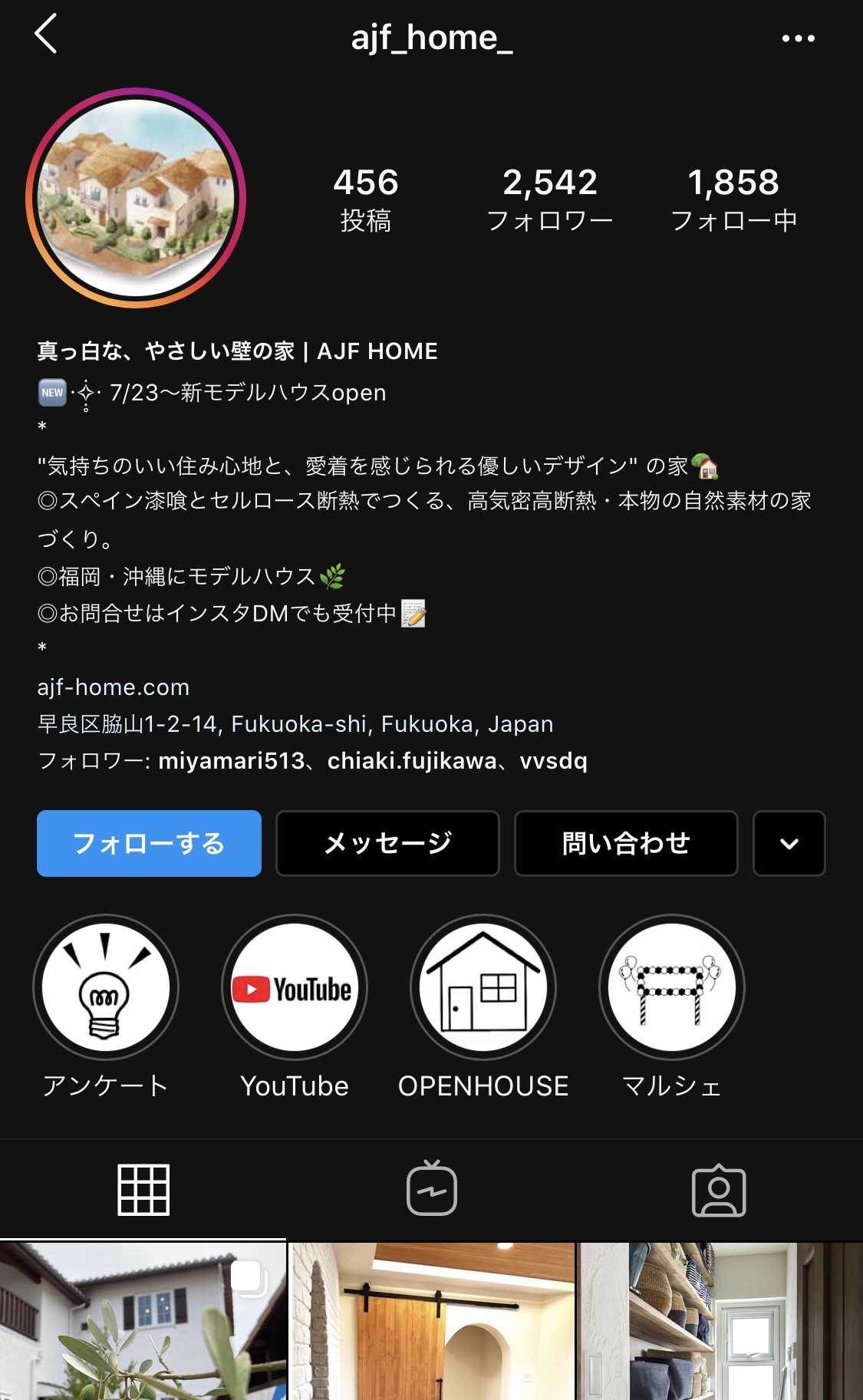Open the 1,858 フォロー中 following list
Screen dimensions: 863x1400
tap(734, 199)
